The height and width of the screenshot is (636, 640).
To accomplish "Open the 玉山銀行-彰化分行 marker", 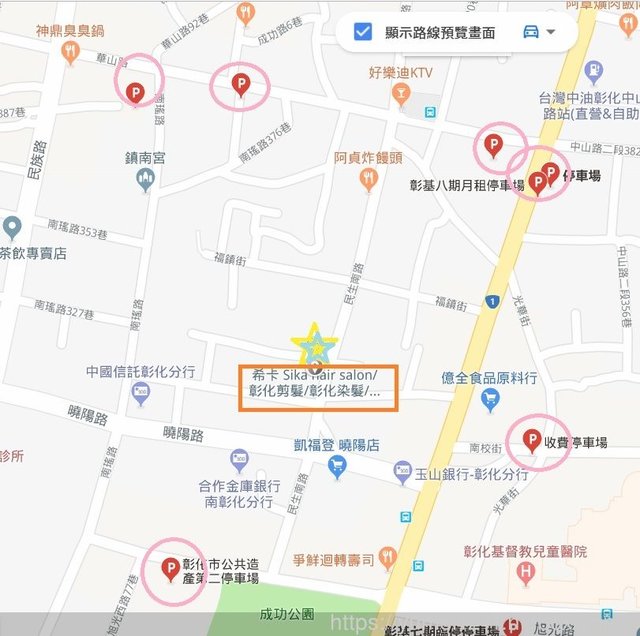I will 402,472.
